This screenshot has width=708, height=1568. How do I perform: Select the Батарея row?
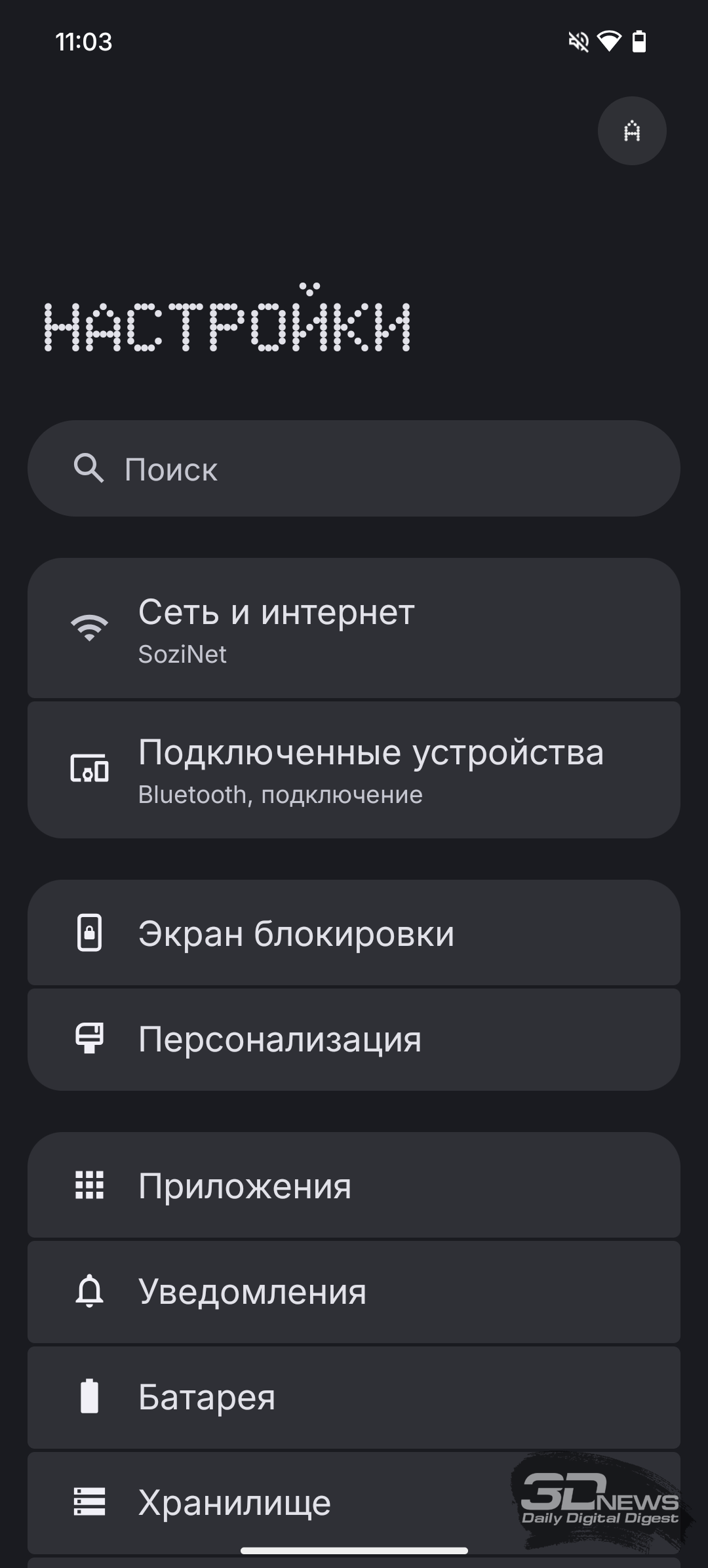(354, 1397)
